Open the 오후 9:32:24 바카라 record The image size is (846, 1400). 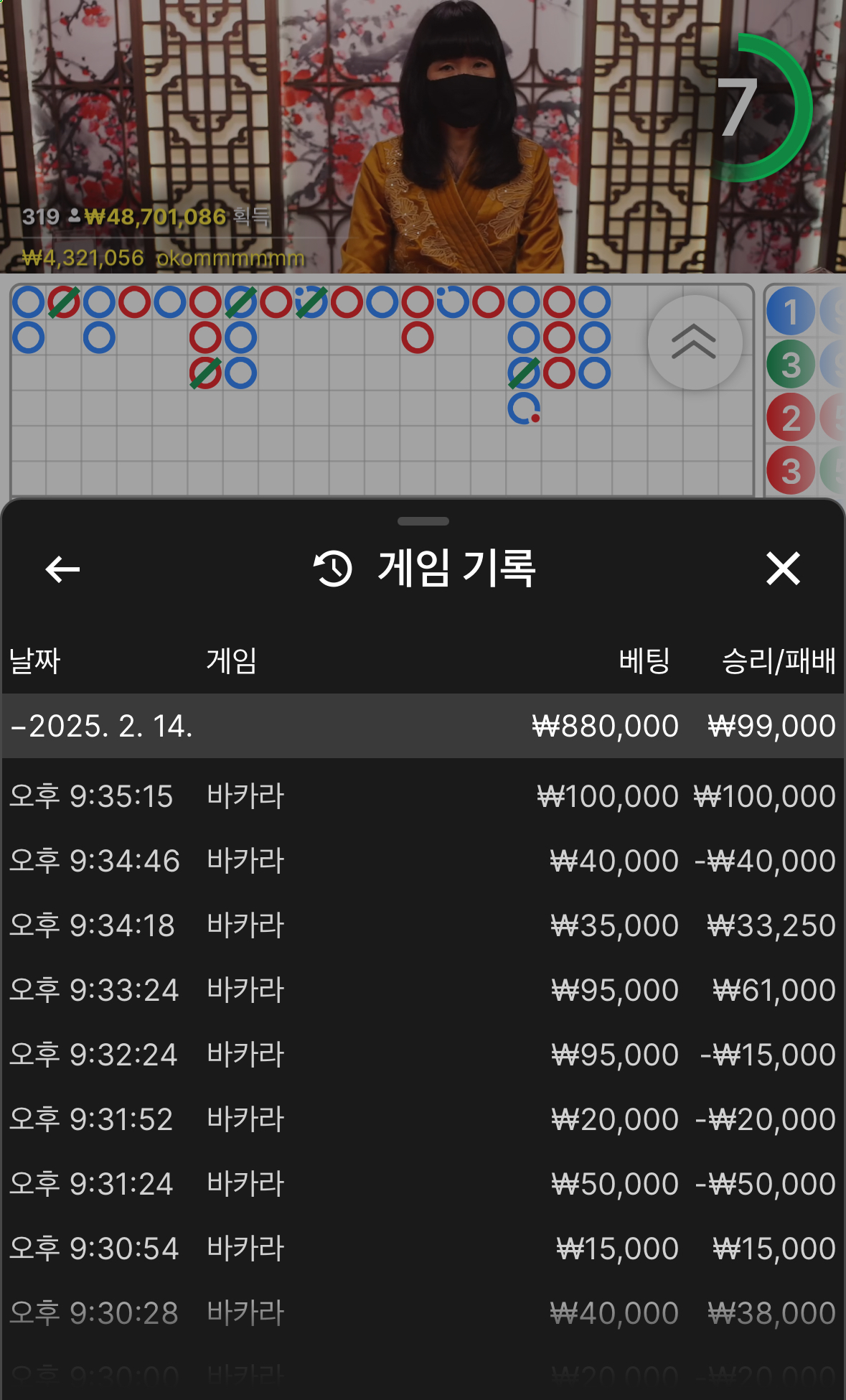click(423, 1055)
